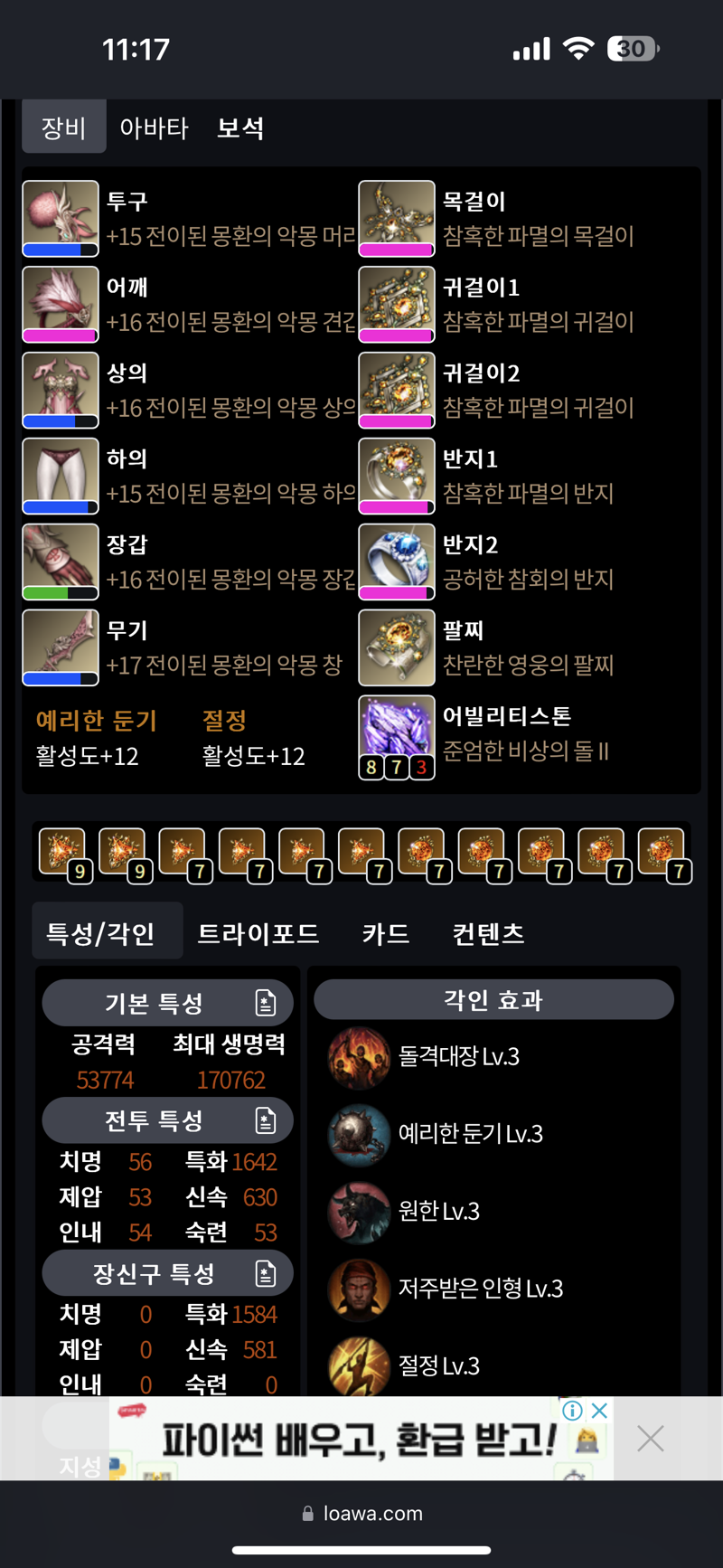Switch to the 보석 tab
723x1568 pixels.
pyautogui.click(x=240, y=128)
